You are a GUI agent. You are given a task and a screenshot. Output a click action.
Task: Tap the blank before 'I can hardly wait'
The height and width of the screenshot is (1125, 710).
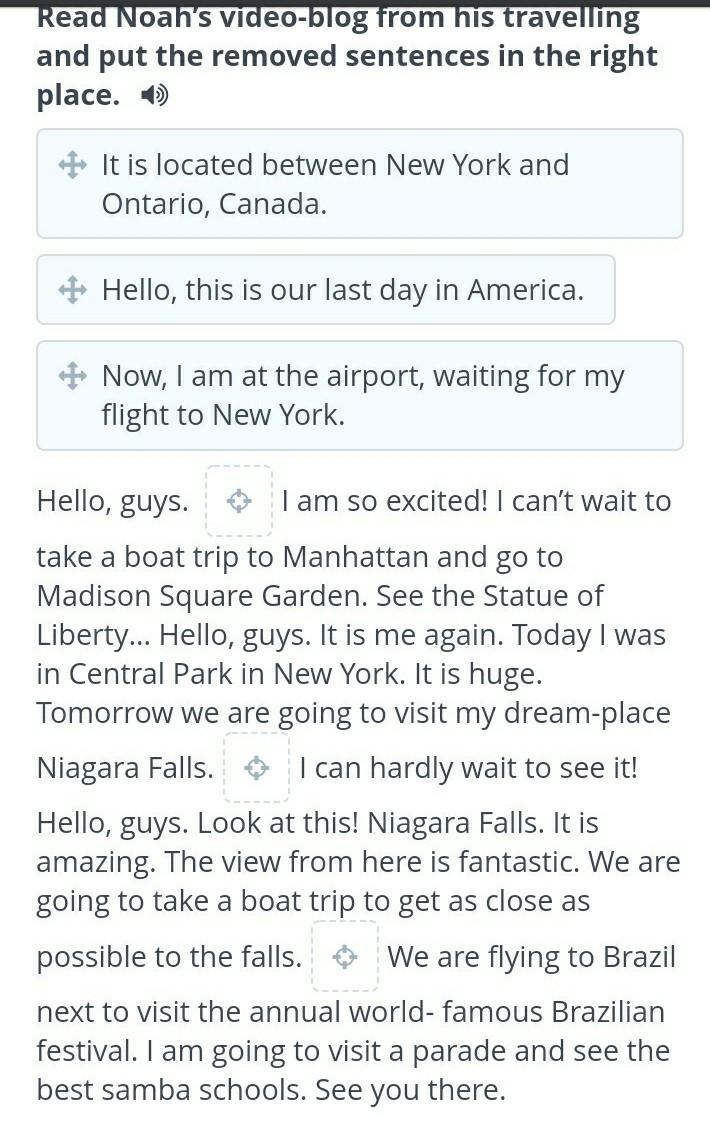(257, 768)
